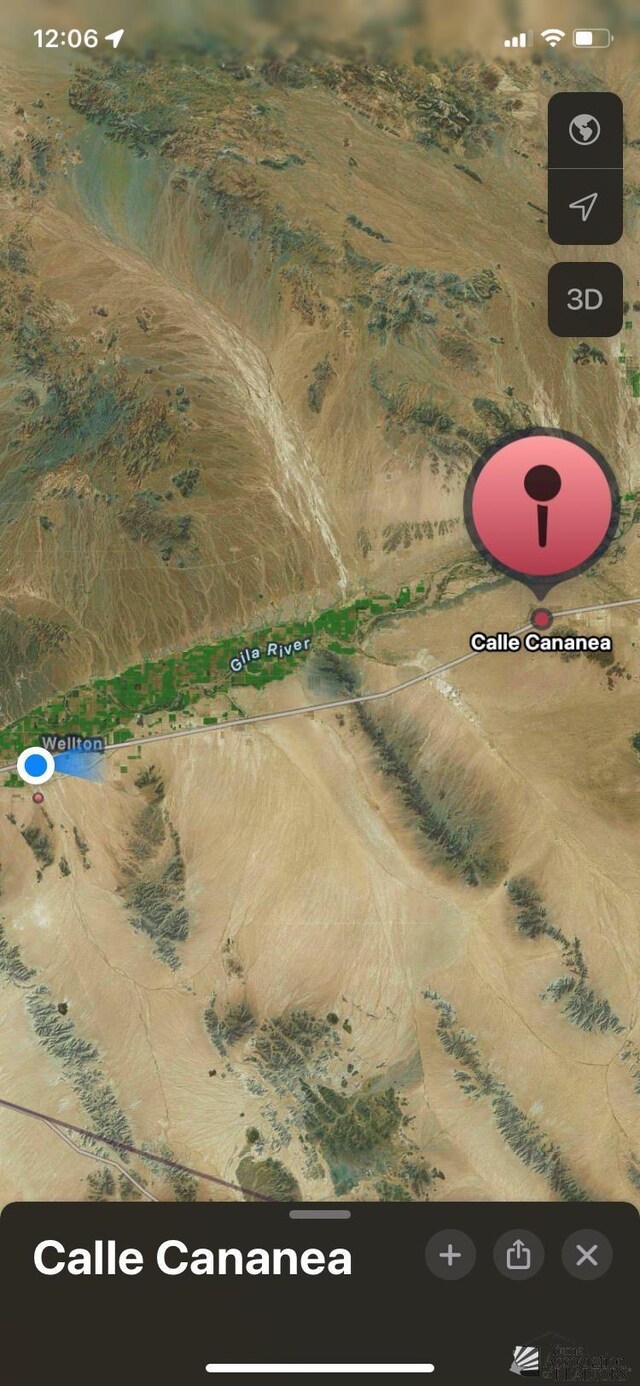Switch the map to 3D view

point(584,299)
